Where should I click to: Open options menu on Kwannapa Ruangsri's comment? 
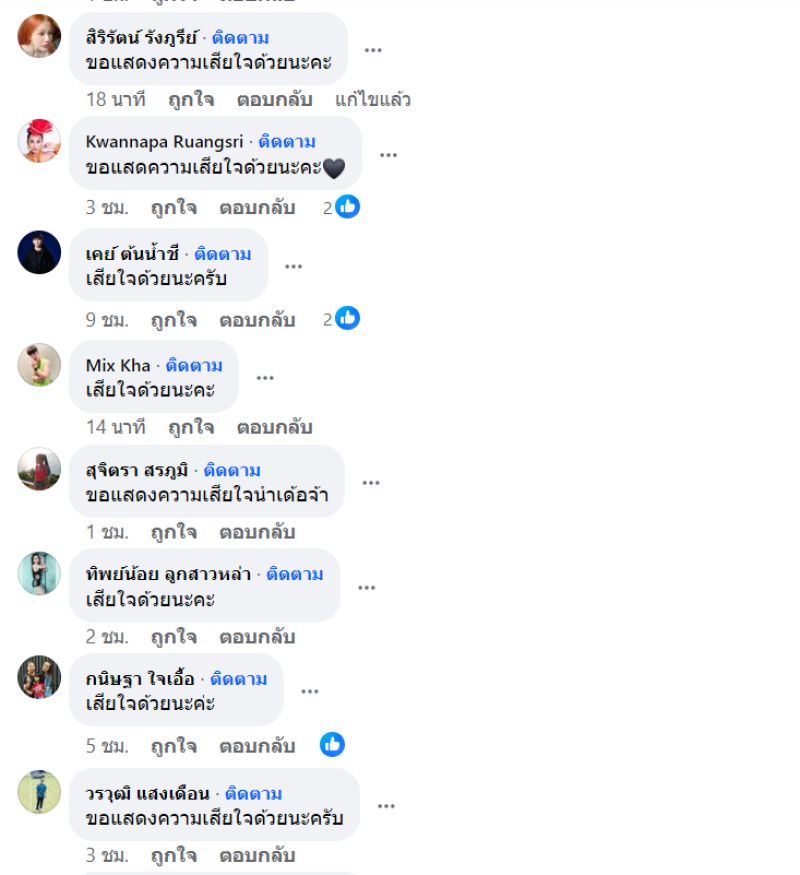click(x=388, y=154)
